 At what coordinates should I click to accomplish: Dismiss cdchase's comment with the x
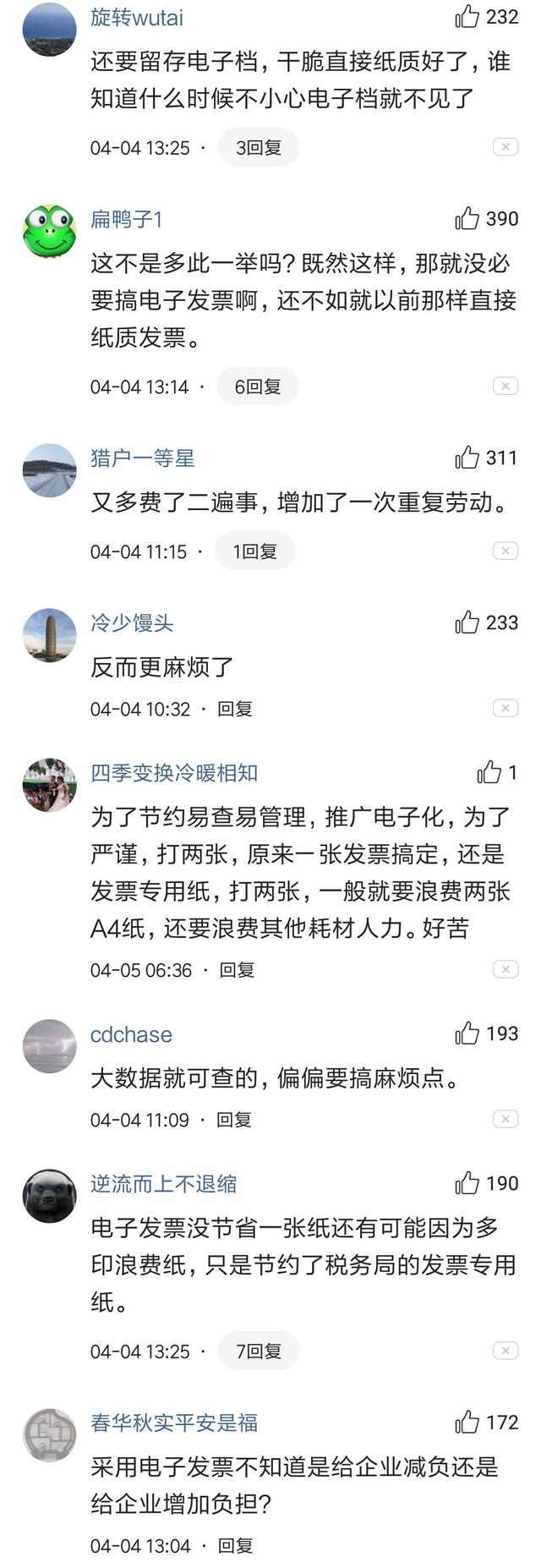pyautogui.click(x=505, y=1120)
